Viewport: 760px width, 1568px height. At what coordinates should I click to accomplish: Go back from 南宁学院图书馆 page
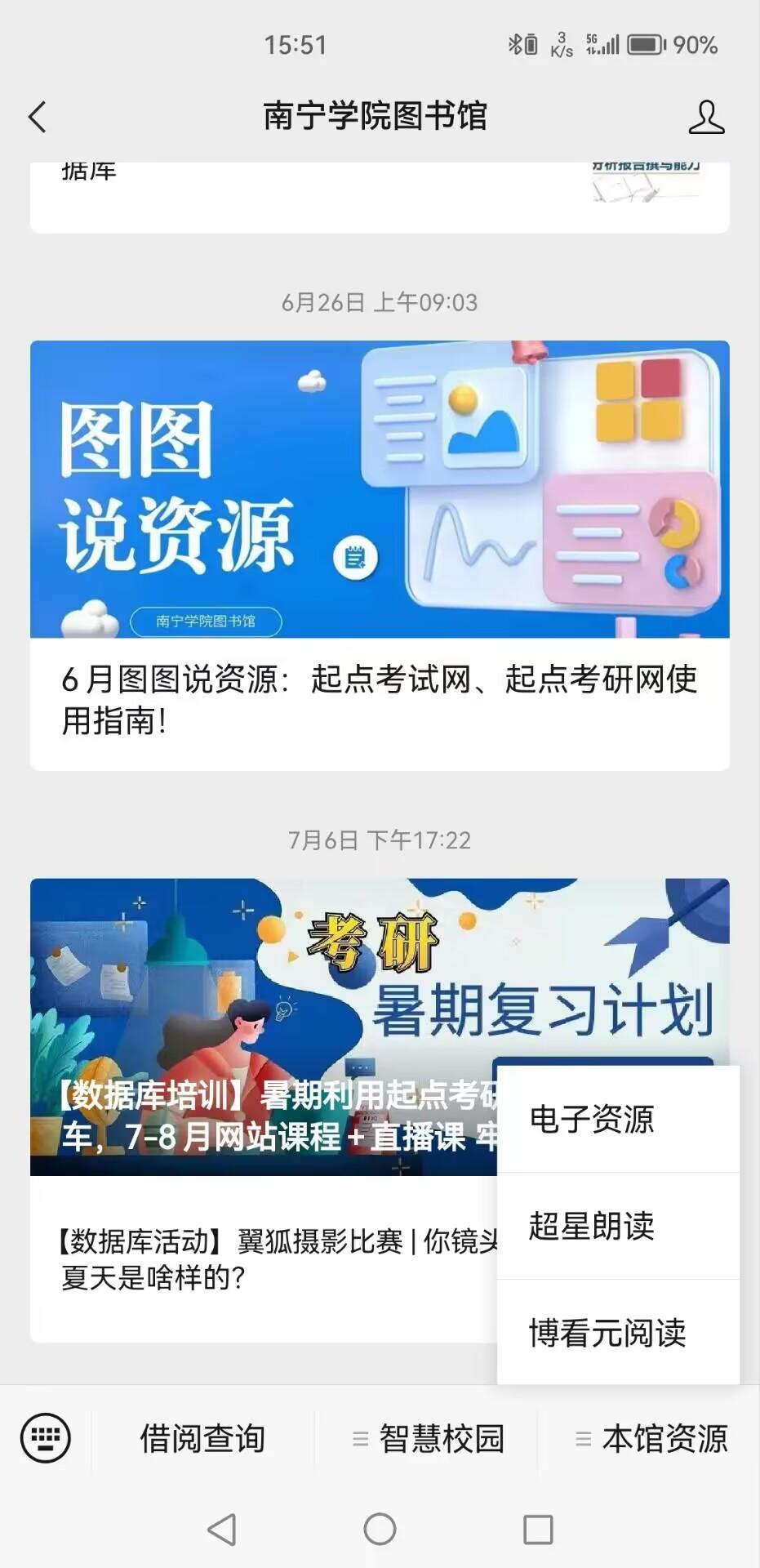(x=38, y=117)
